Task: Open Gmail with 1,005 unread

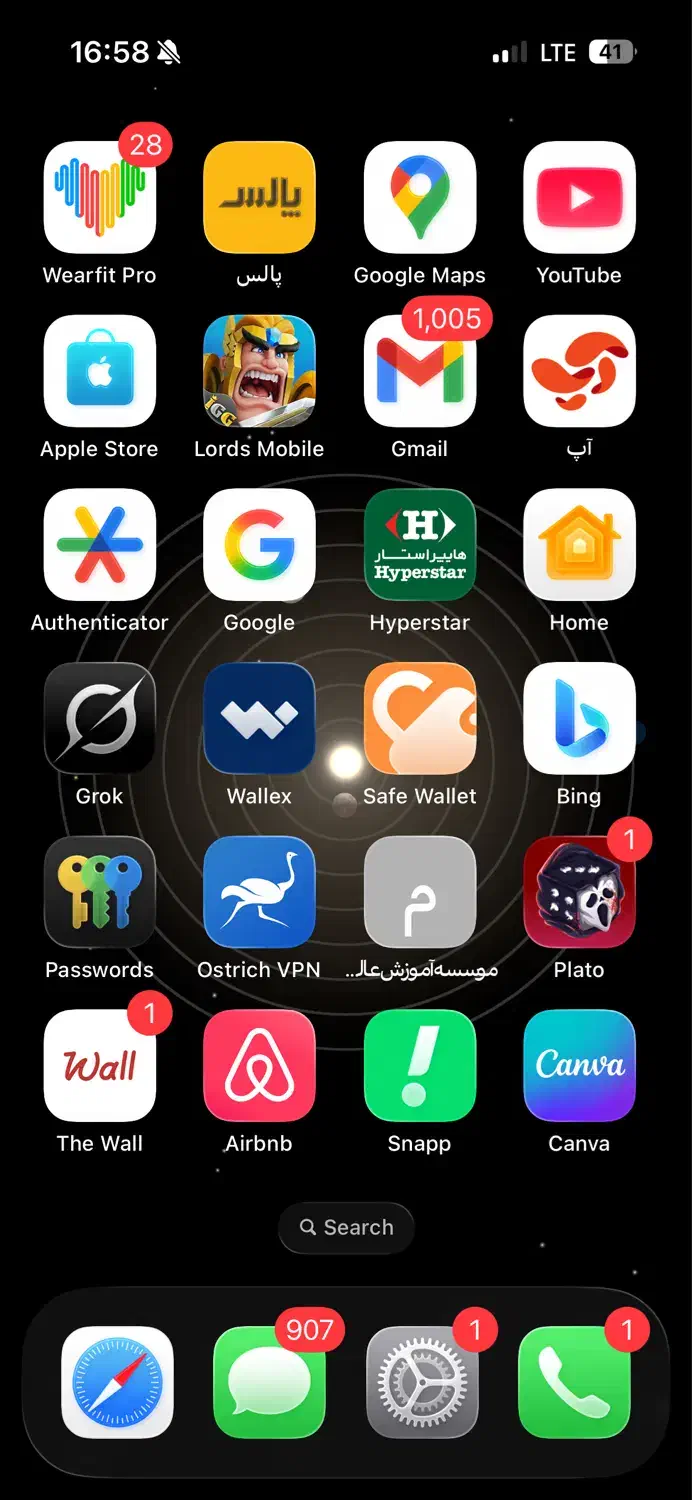Action: pos(419,372)
